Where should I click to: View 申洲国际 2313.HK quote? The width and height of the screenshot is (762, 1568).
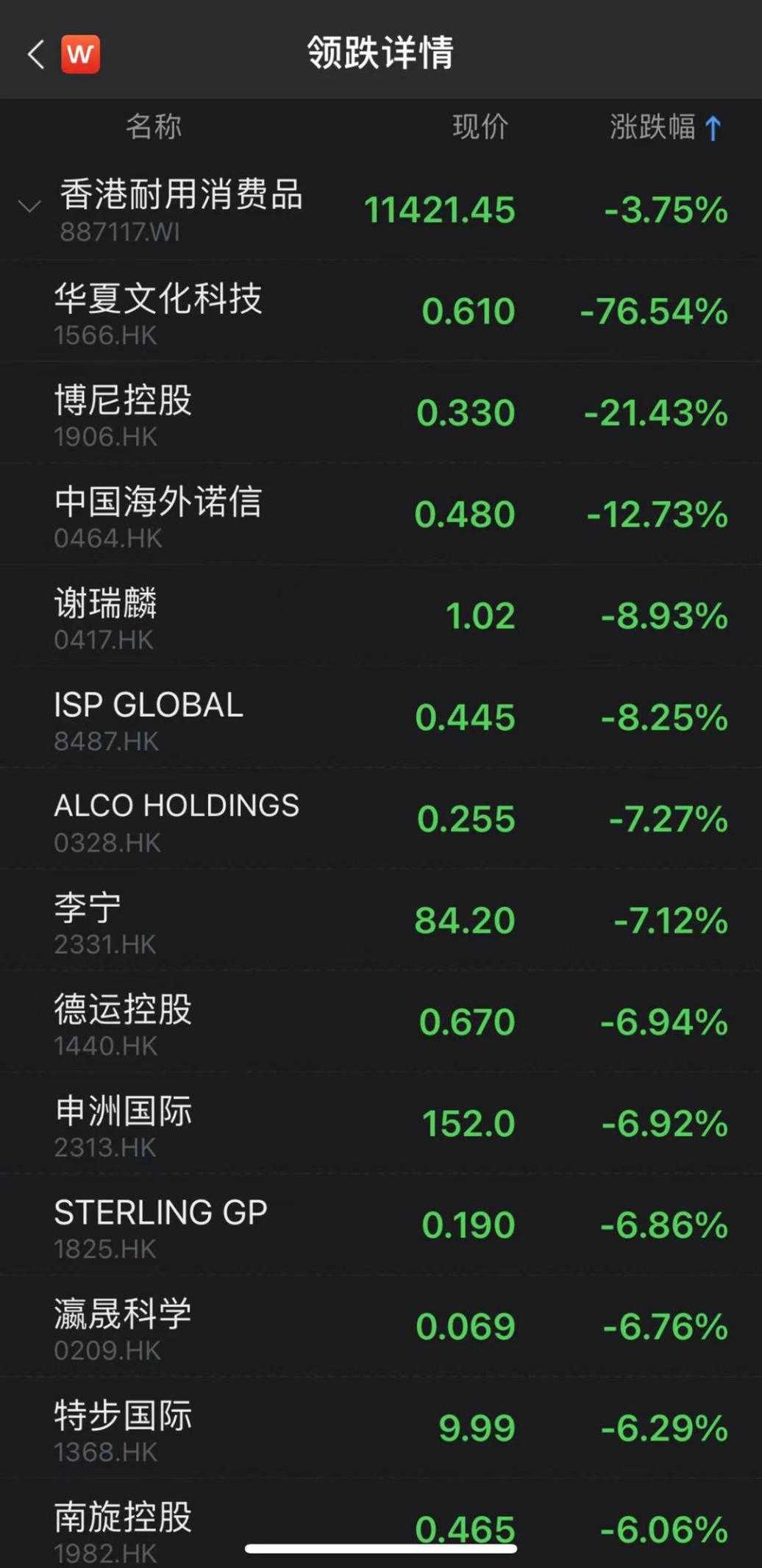click(x=381, y=1123)
